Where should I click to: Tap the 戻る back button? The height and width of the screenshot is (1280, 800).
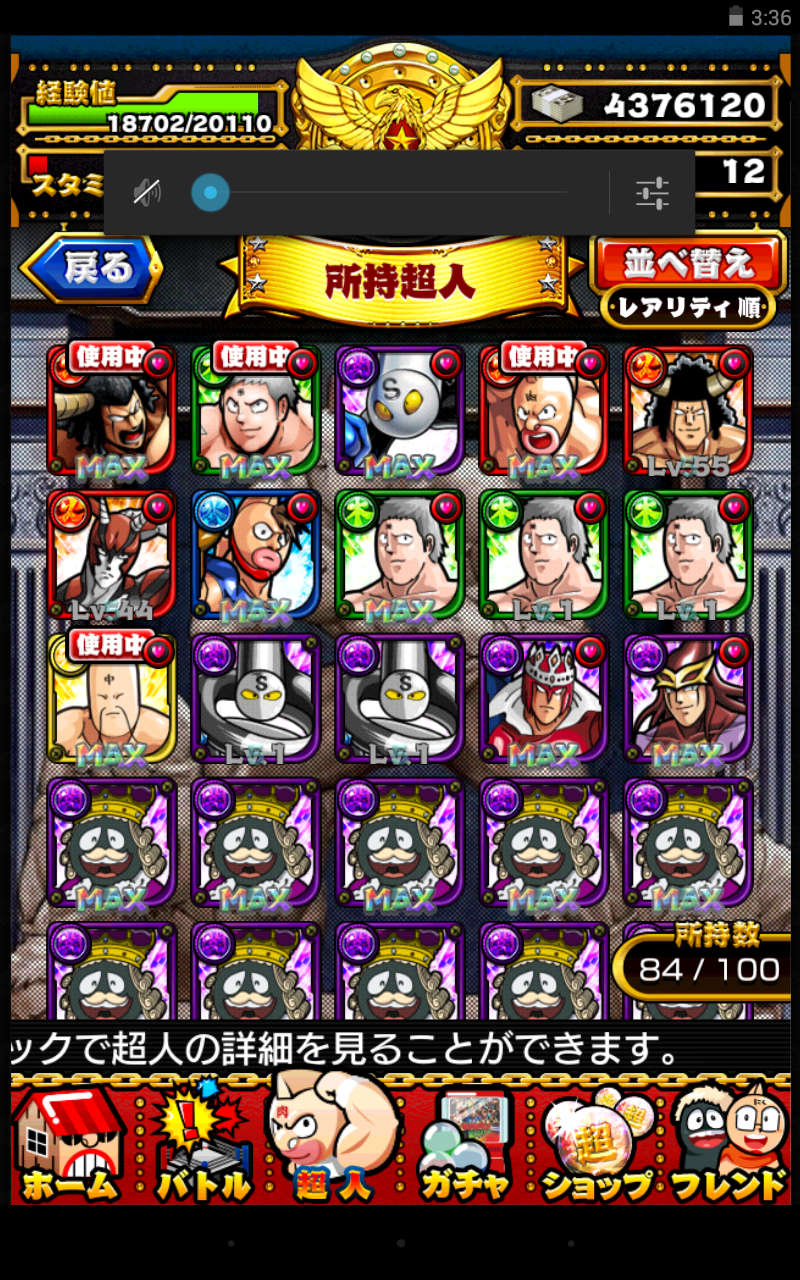point(92,268)
